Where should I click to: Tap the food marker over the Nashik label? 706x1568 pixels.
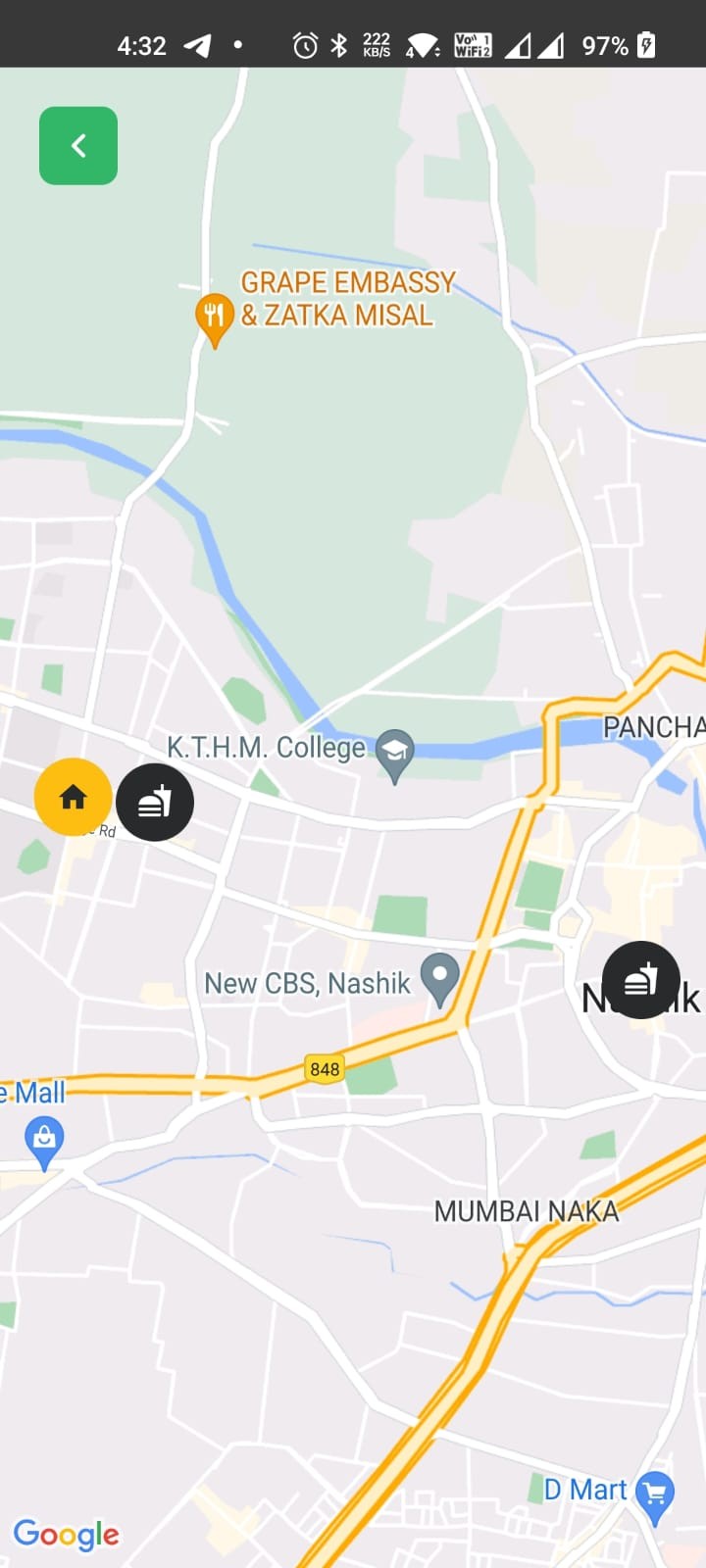click(x=641, y=979)
